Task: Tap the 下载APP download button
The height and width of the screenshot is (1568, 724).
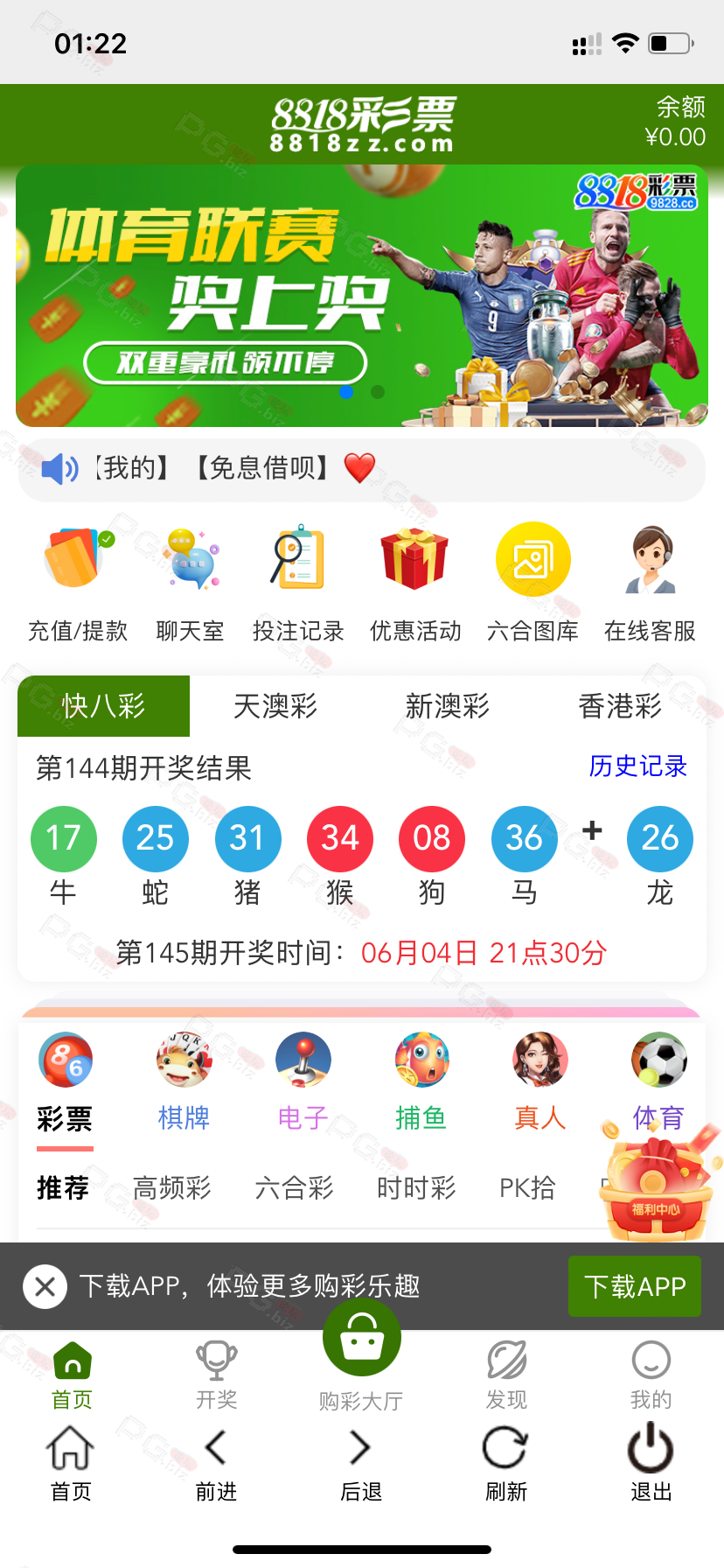Action: point(635,1286)
